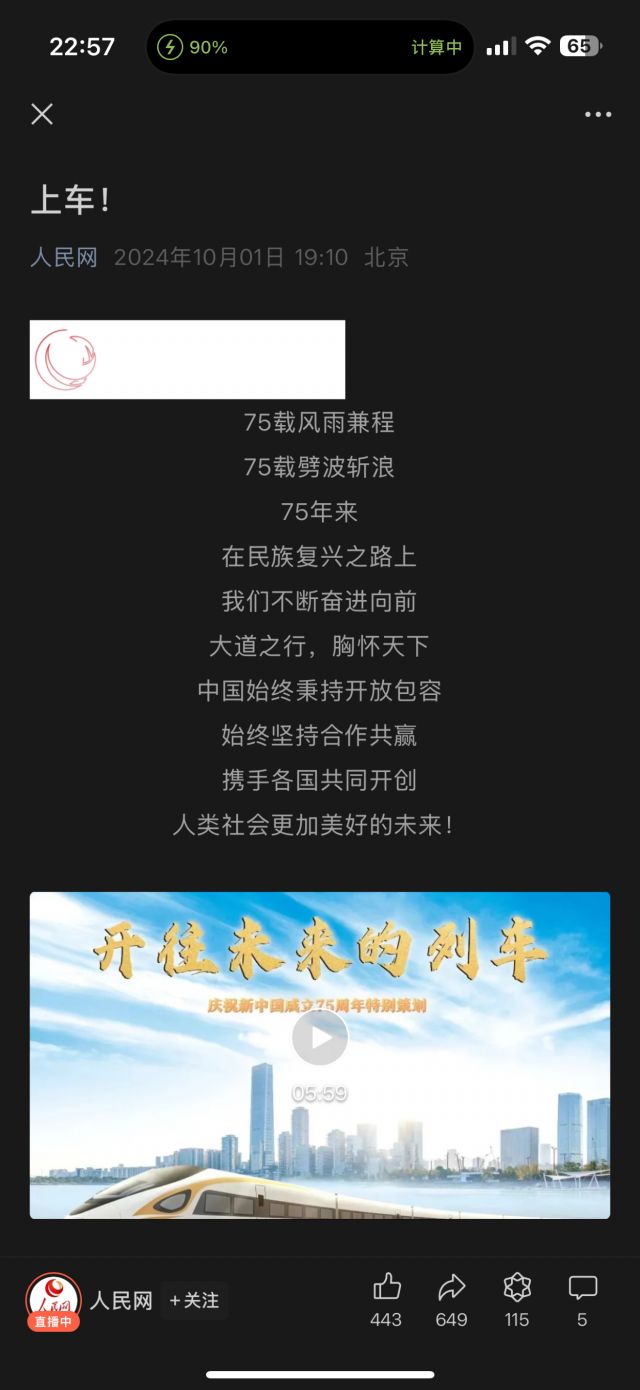Screen dimensions: 640x1390
Task: Tap the +关注 follow button
Action: pos(194,1300)
